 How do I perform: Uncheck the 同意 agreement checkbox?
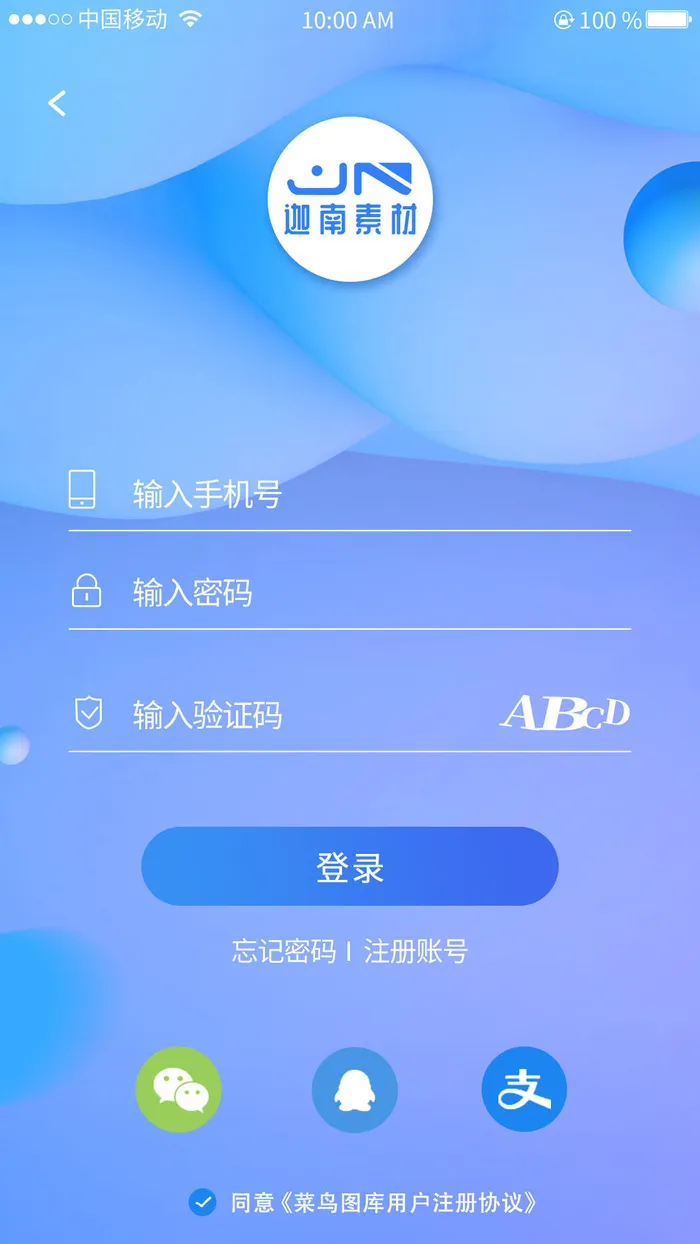tap(203, 1202)
